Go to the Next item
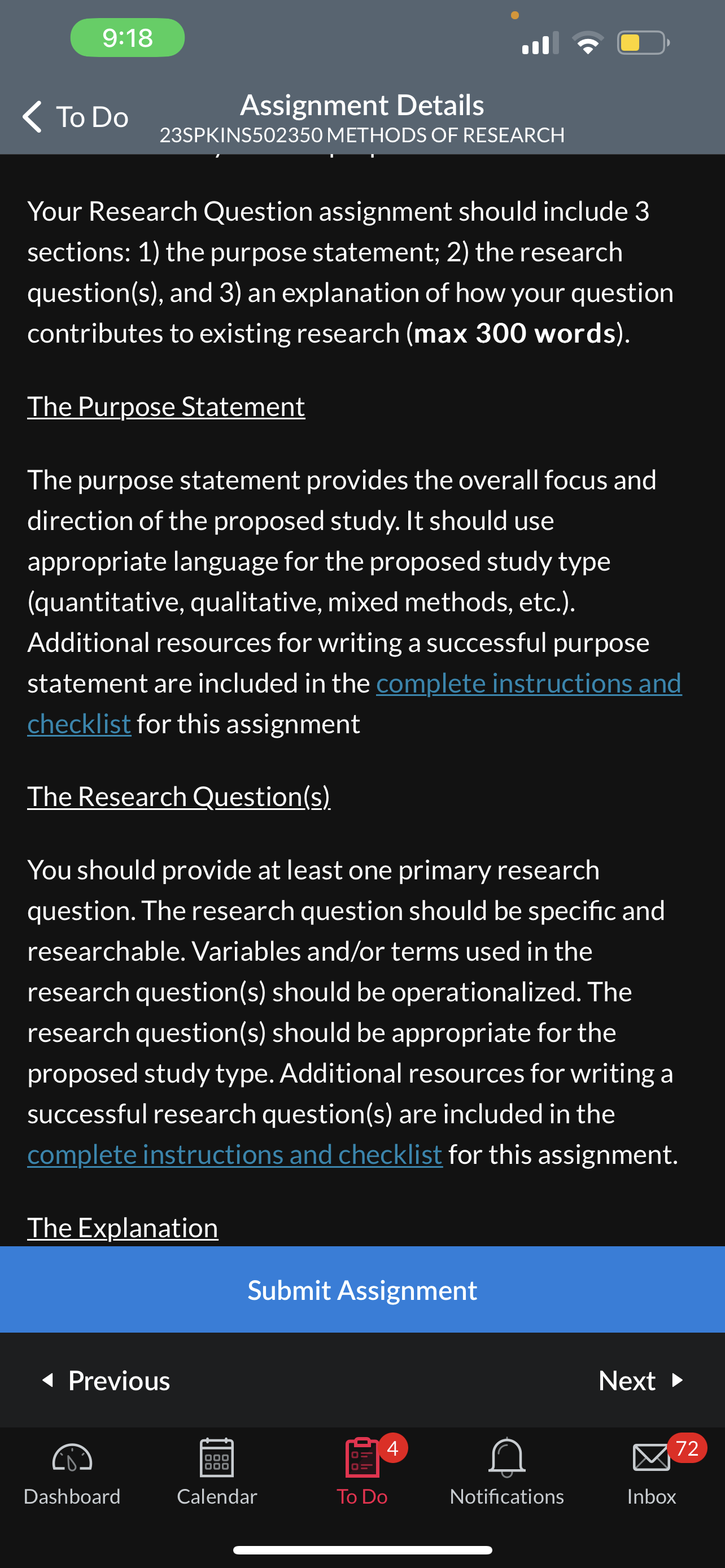This screenshot has width=725, height=1568. click(x=641, y=1380)
